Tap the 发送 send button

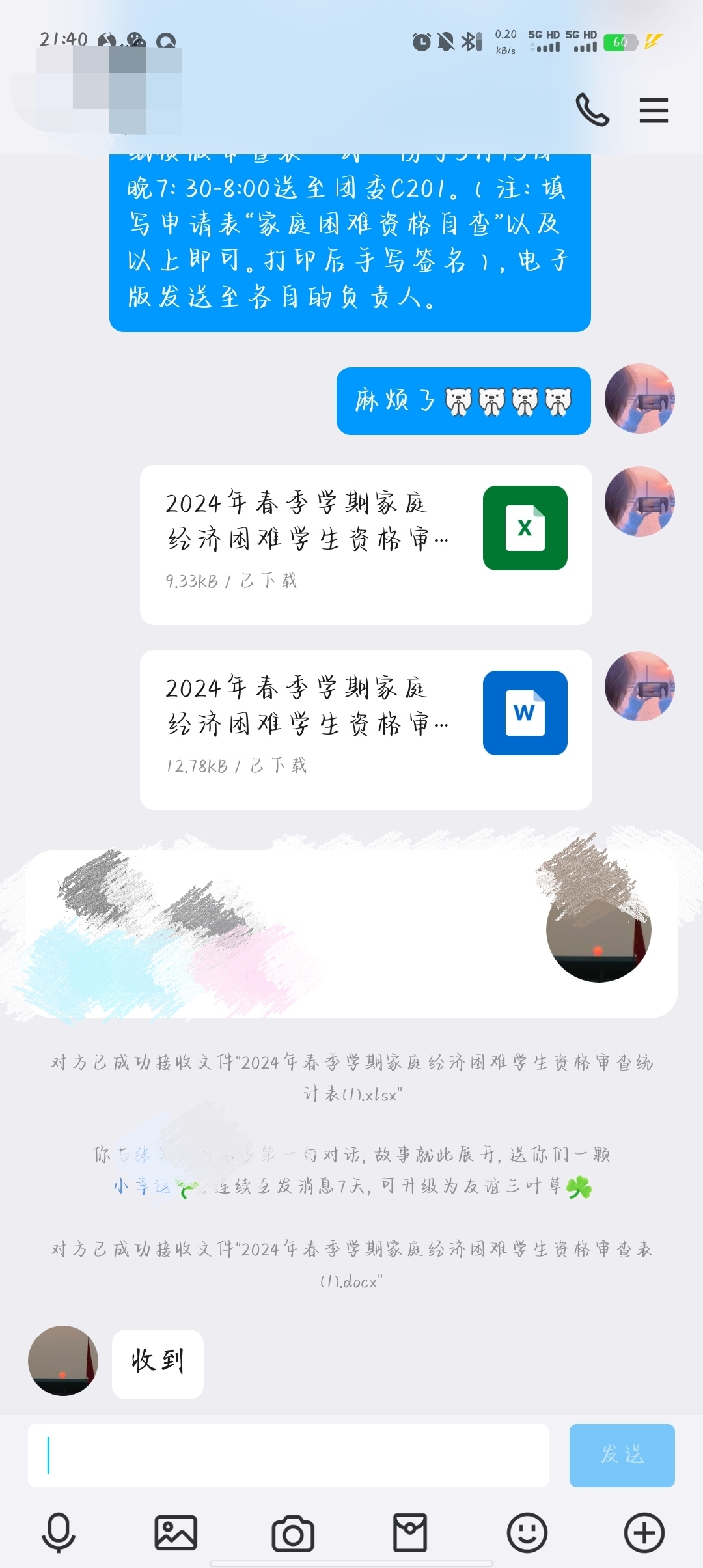tap(622, 1455)
